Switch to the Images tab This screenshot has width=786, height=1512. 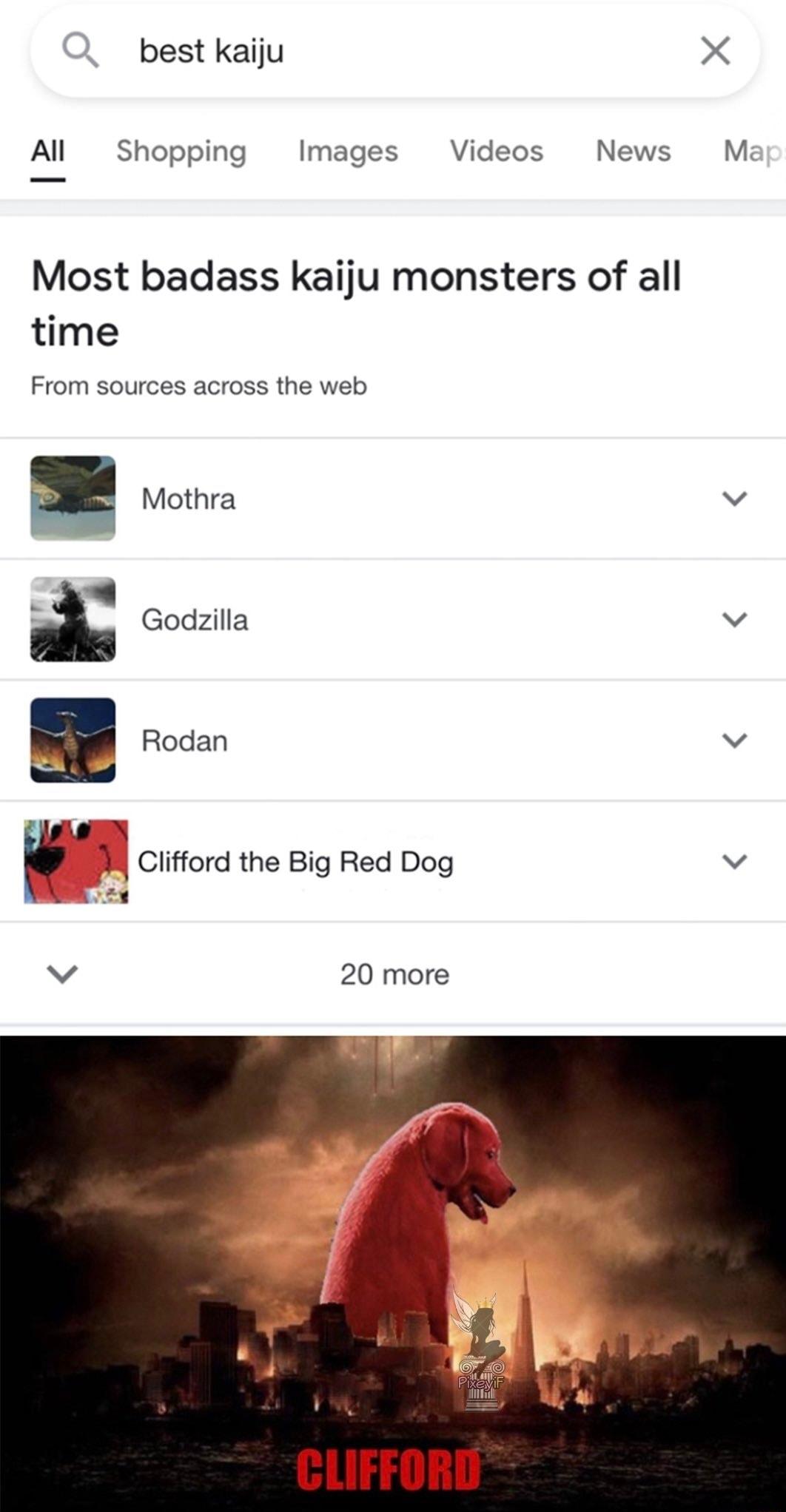(349, 152)
